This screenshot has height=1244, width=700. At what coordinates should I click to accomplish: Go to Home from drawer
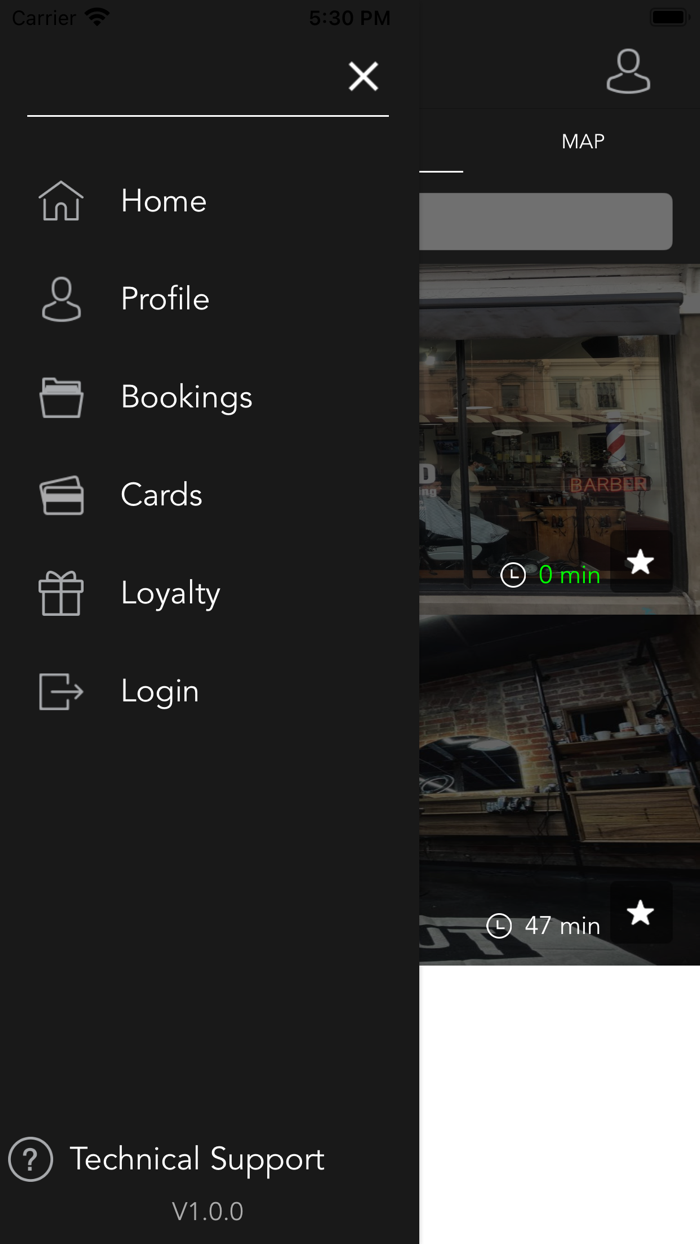[163, 201]
